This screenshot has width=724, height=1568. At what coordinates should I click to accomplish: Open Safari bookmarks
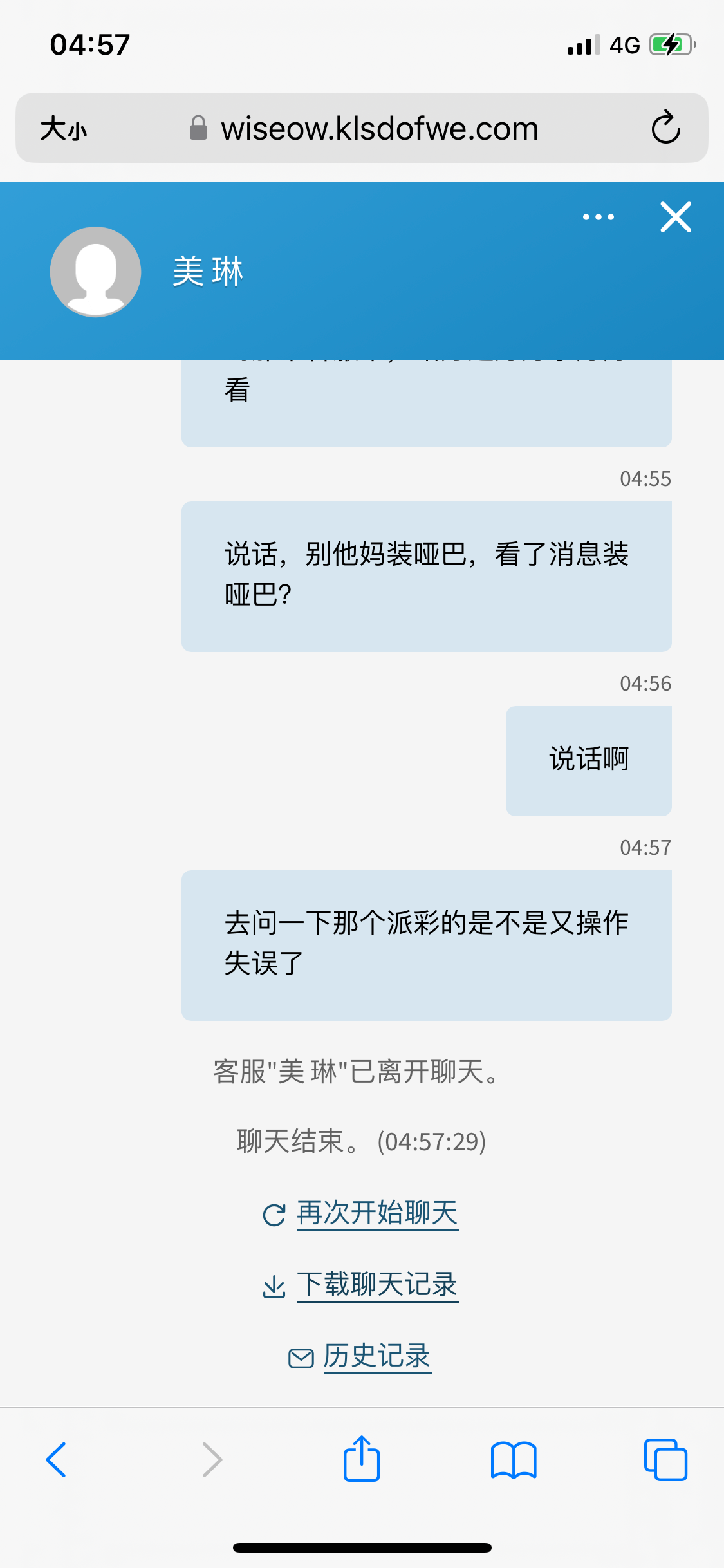pos(513,1459)
